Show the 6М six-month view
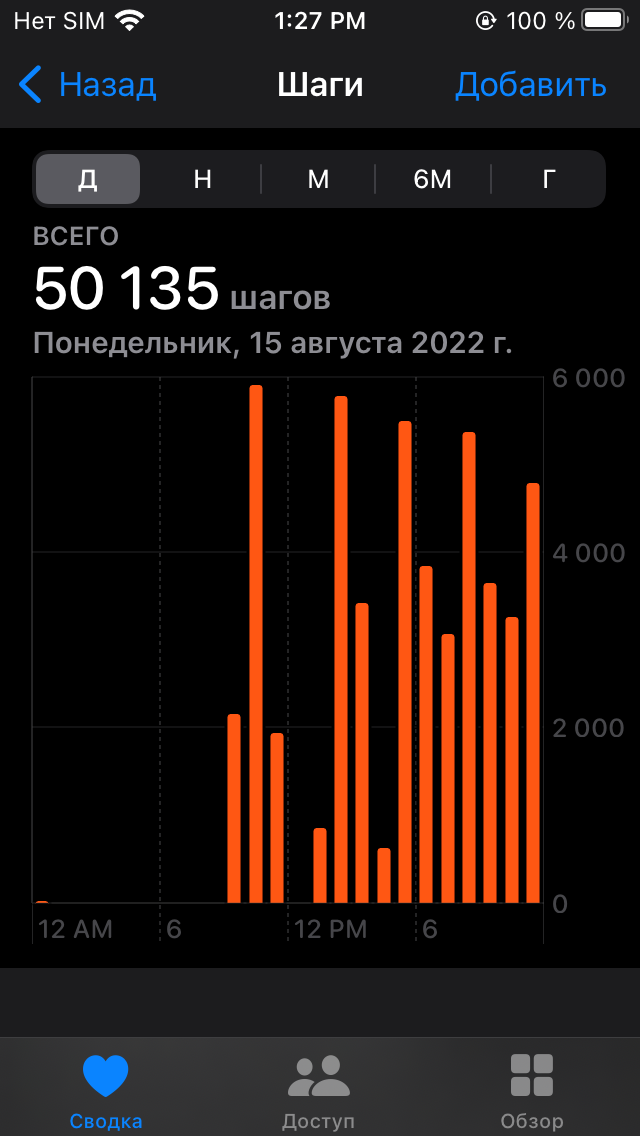 [433, 179]
